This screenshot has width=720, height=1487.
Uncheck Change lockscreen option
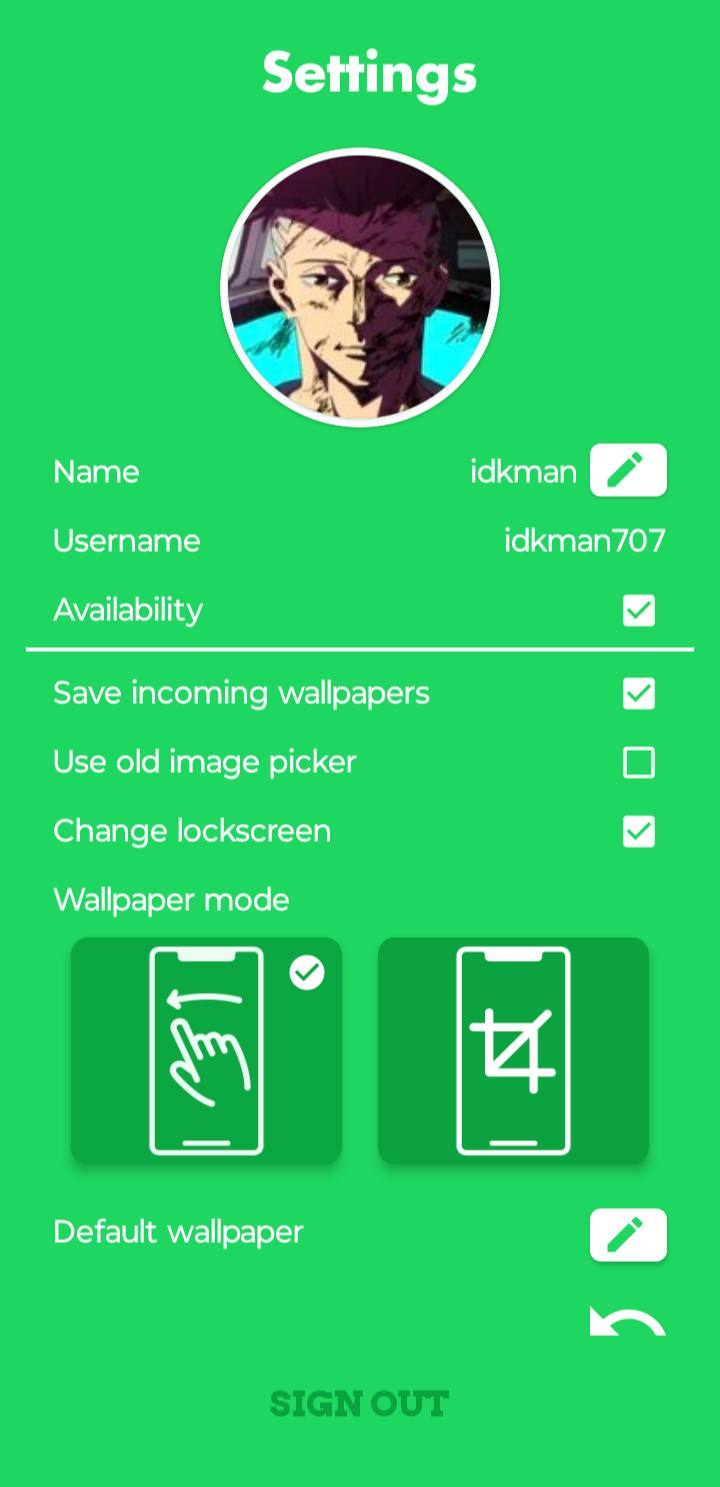click(639, 832)
